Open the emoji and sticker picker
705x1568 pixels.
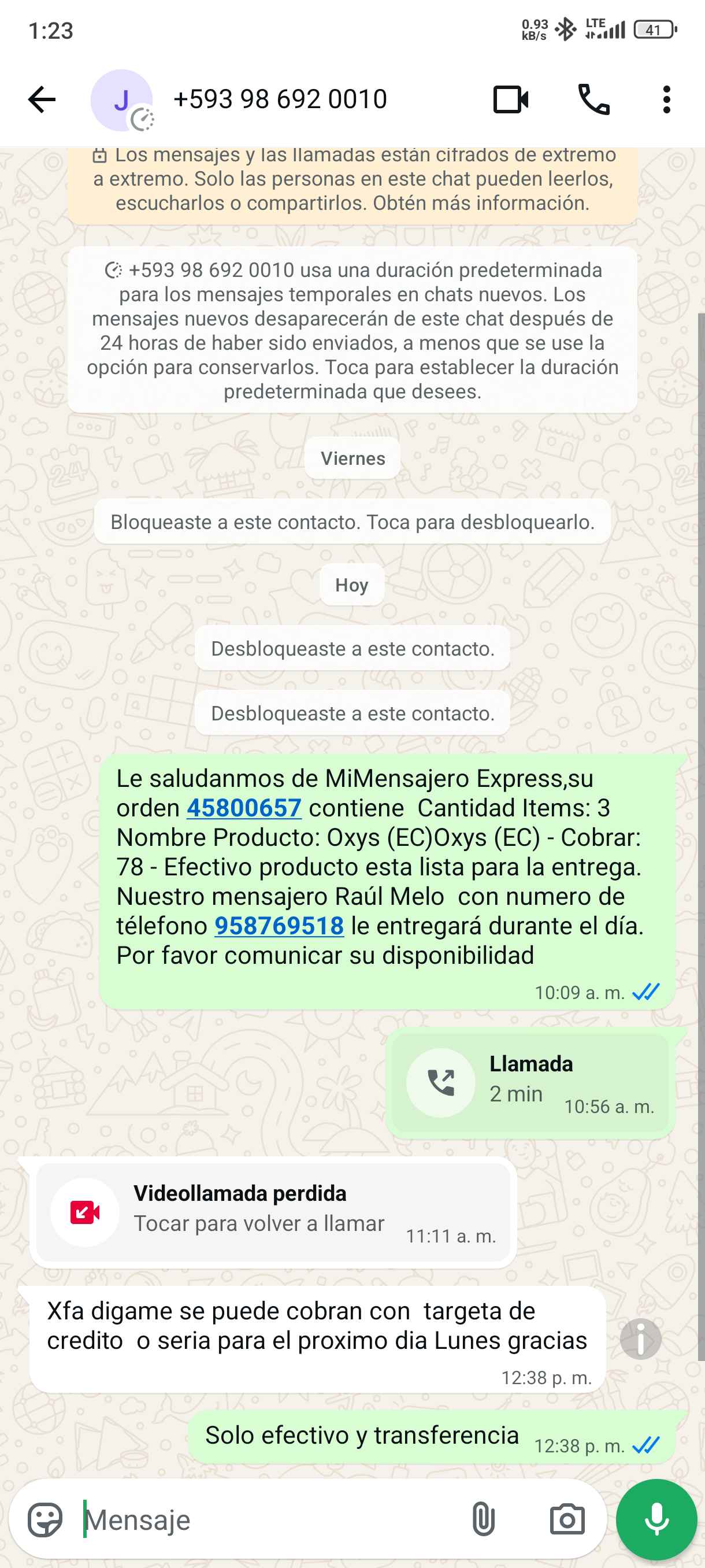click(45, 1519)
